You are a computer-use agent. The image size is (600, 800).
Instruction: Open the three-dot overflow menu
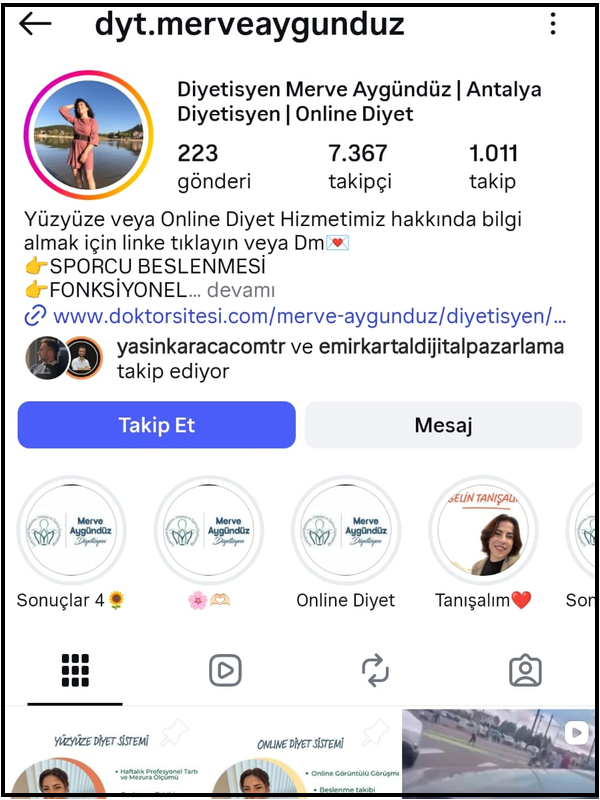point(553,25)
